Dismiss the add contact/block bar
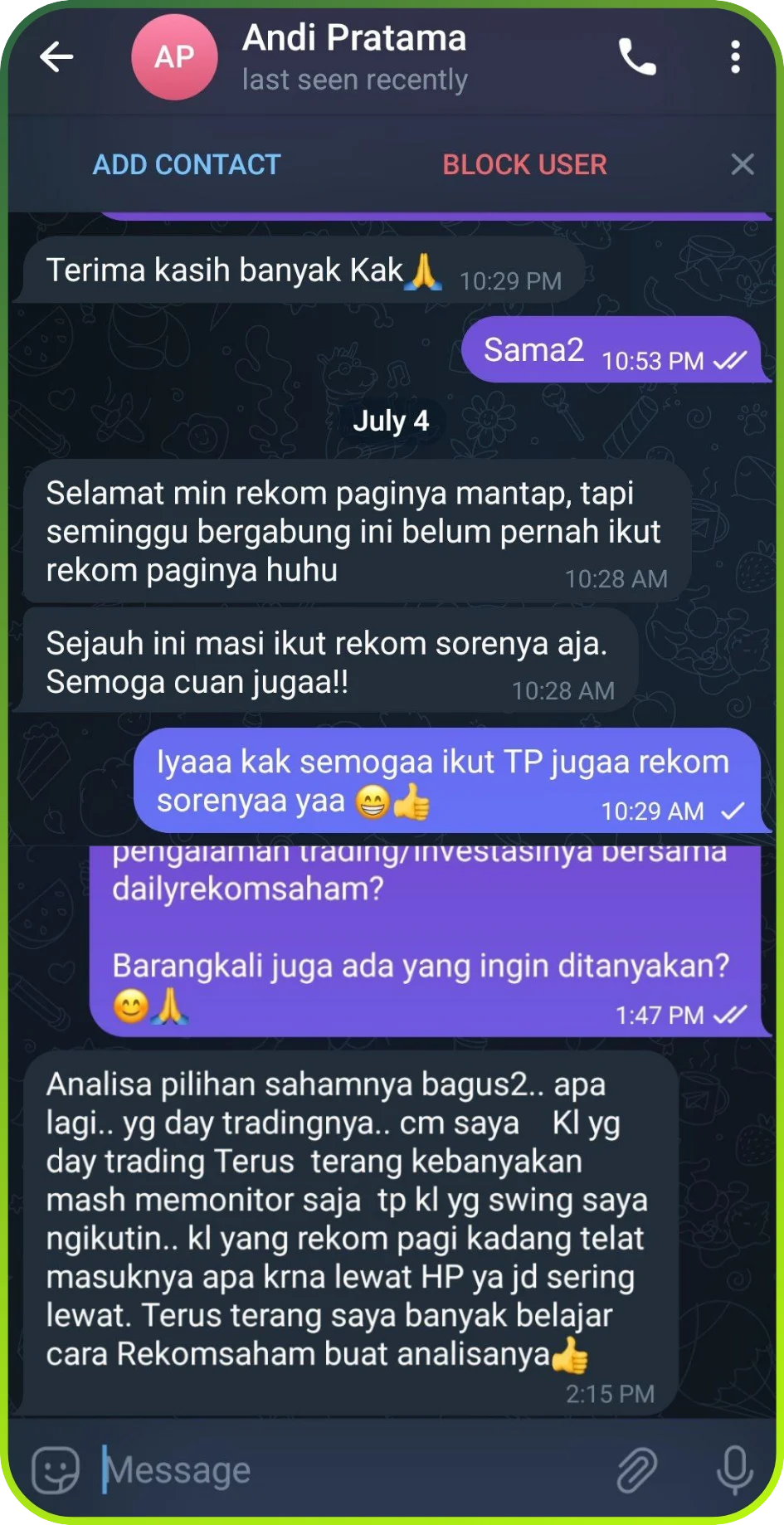Viewport: 784px width, 1525px height. (743, 164)
